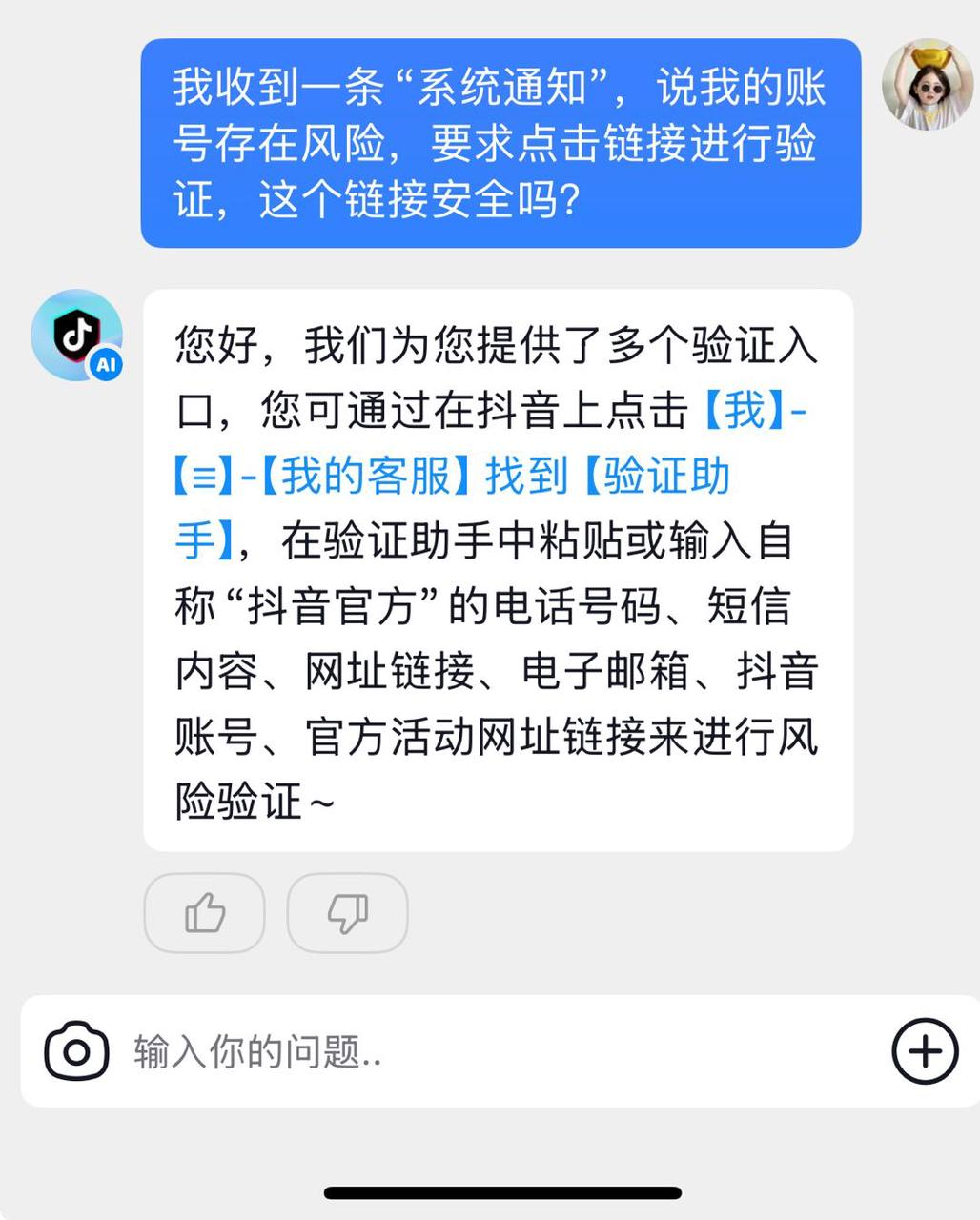Open the 【我的客服】 link in the reply
This screenshot has height=1220, width=980.
point(365,477)
